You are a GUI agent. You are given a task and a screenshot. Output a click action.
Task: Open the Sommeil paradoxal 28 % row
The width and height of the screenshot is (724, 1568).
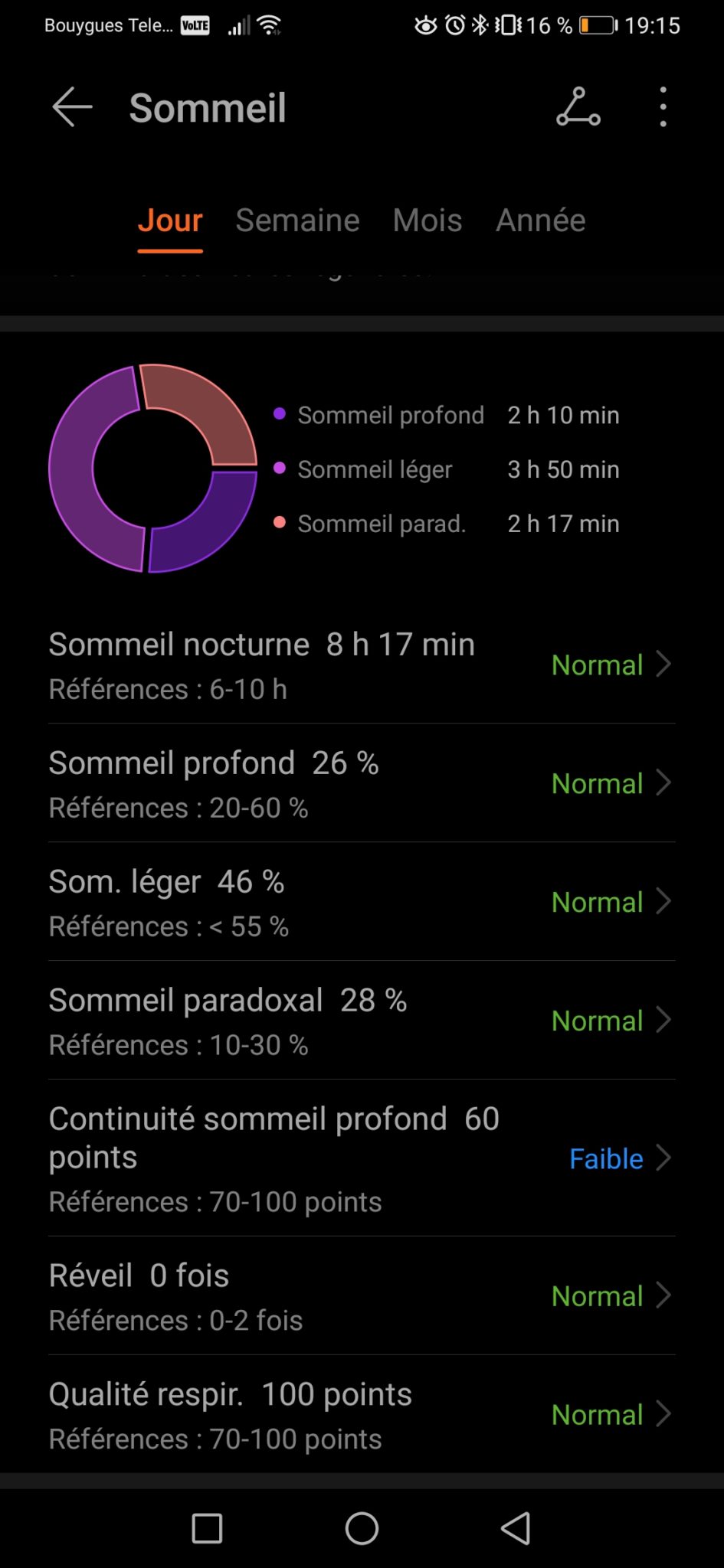362,1021
